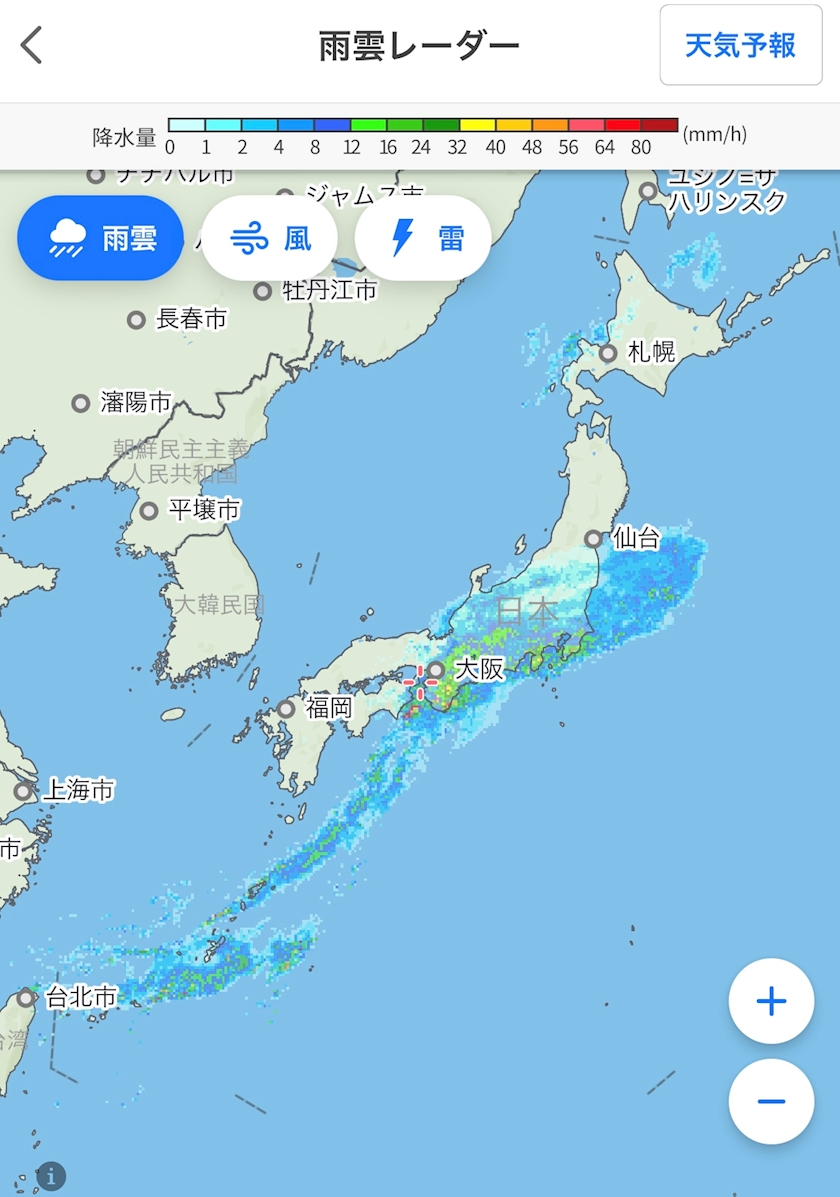Image resolution: width=840 pixels, height=1197 pixels.
Task: Switch to the 雷 lightning layer
Action: click(423, 238)
